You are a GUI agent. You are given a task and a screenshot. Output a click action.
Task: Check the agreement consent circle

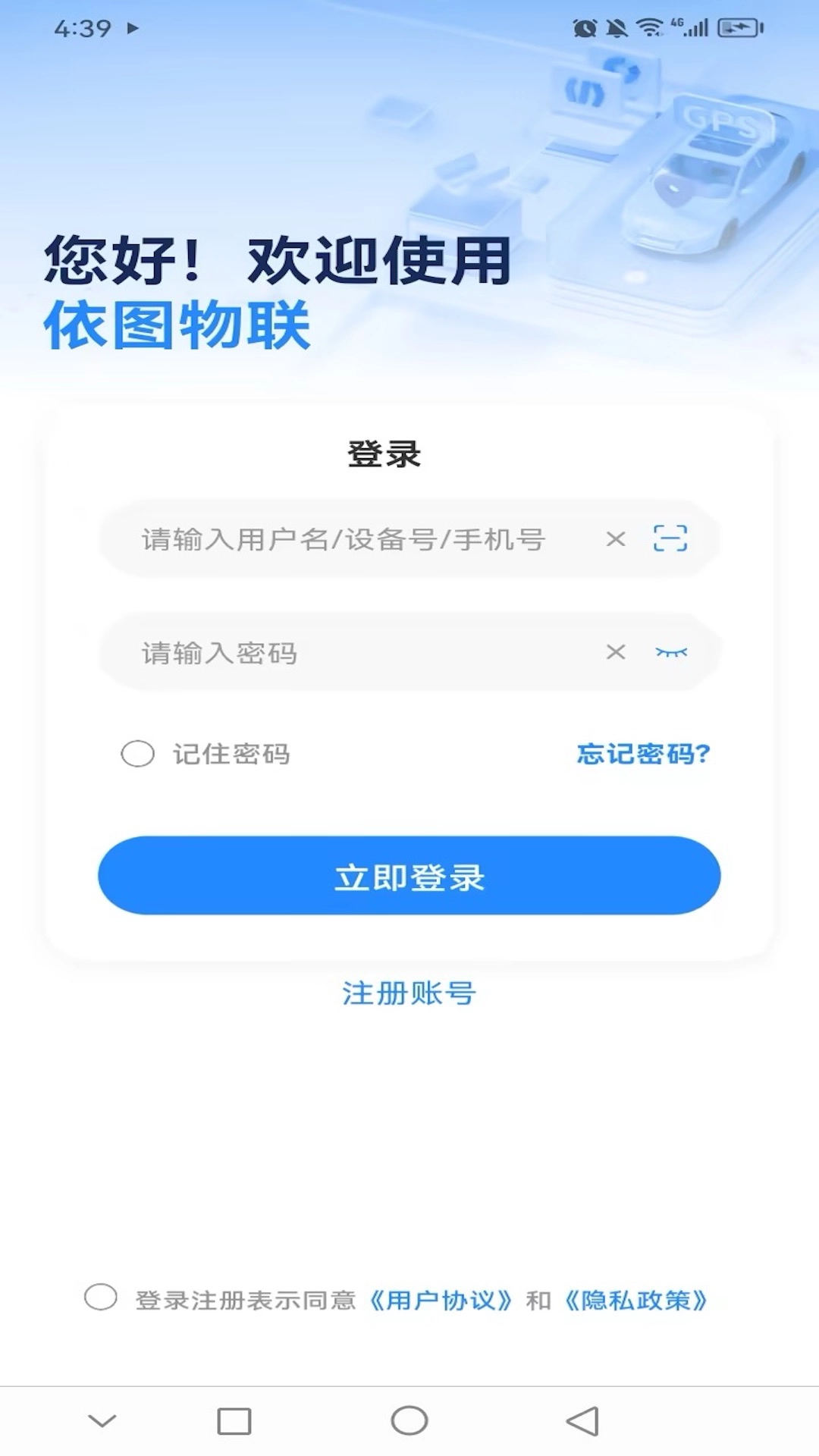101,1297
